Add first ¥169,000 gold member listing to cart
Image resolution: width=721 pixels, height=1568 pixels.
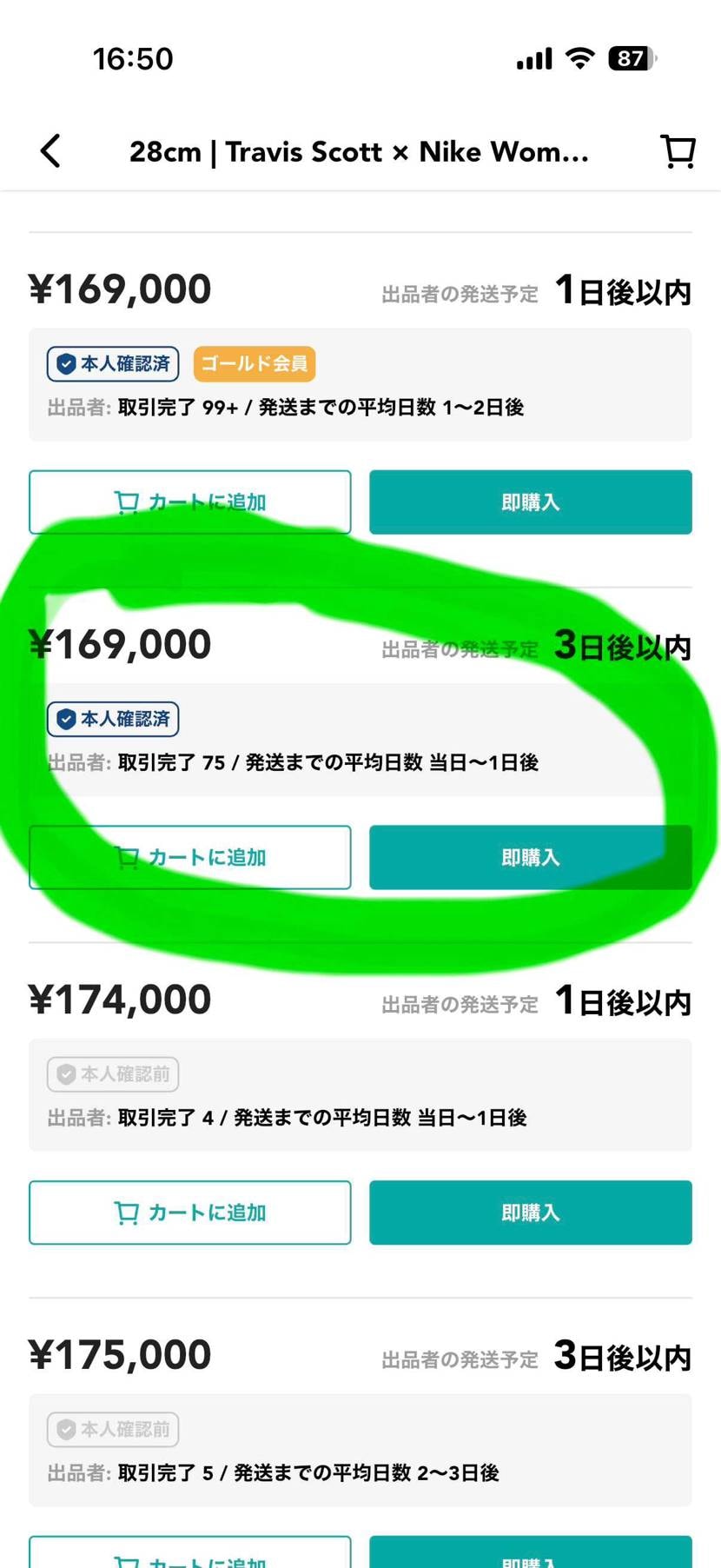tap(190, 502)
